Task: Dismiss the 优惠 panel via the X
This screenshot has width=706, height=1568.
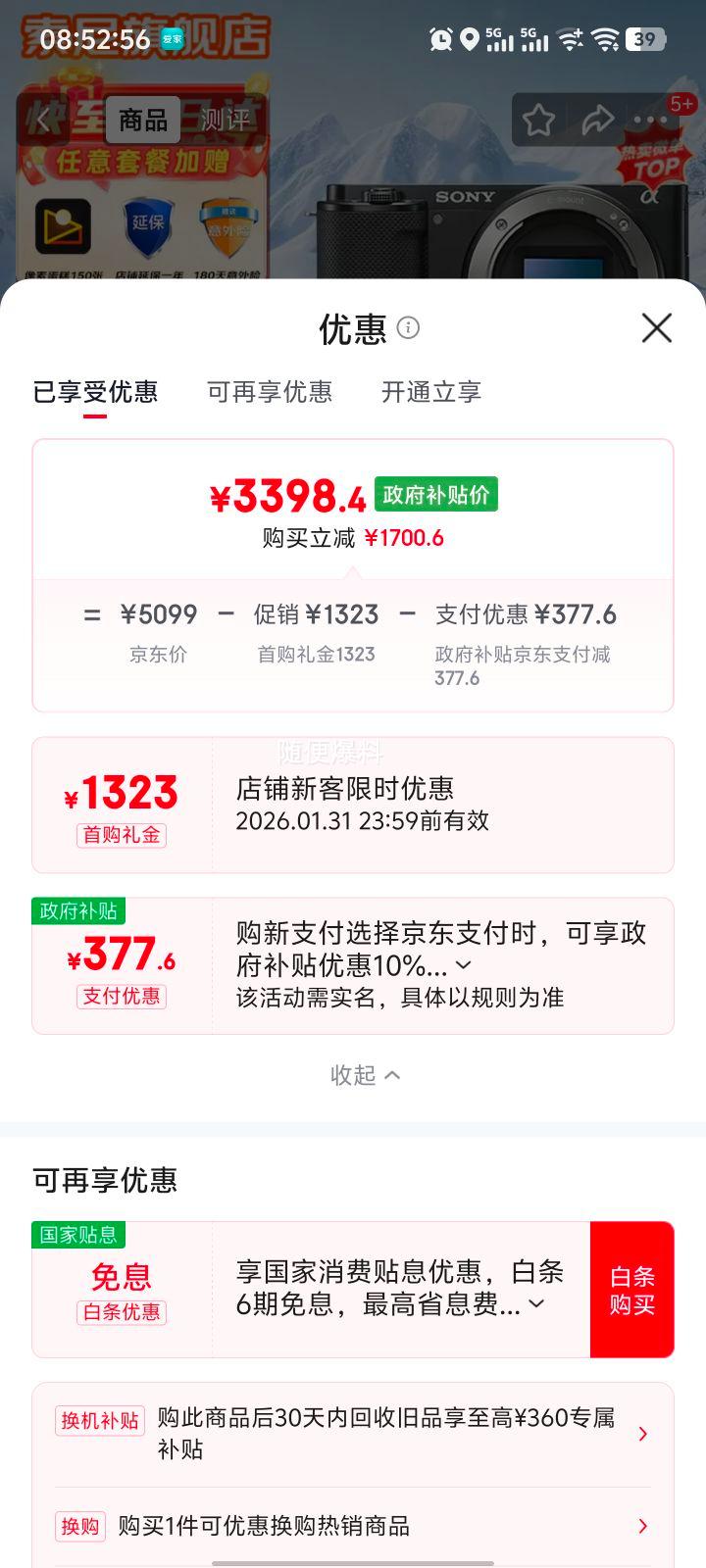Action: (x=656, y=329)
